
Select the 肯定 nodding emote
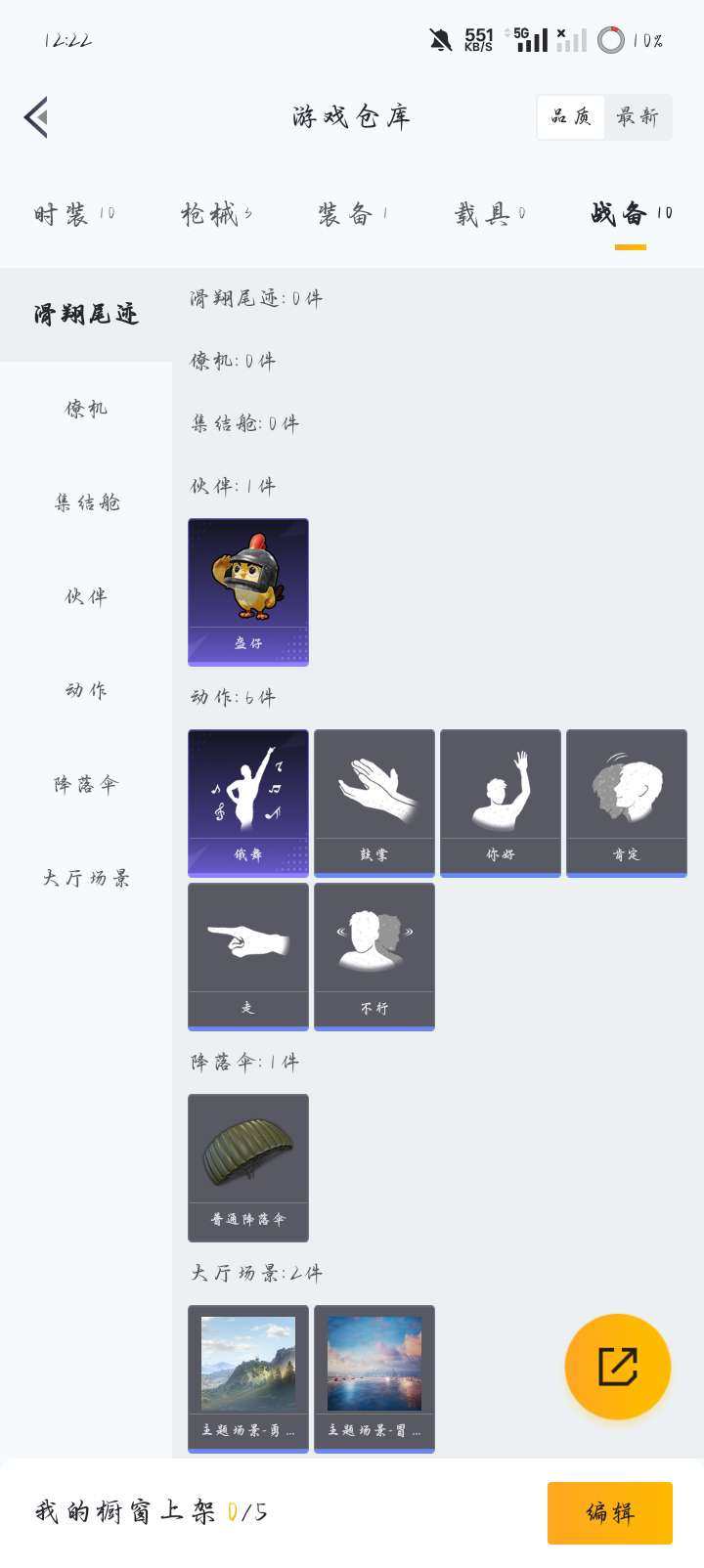tap(627, 802)
